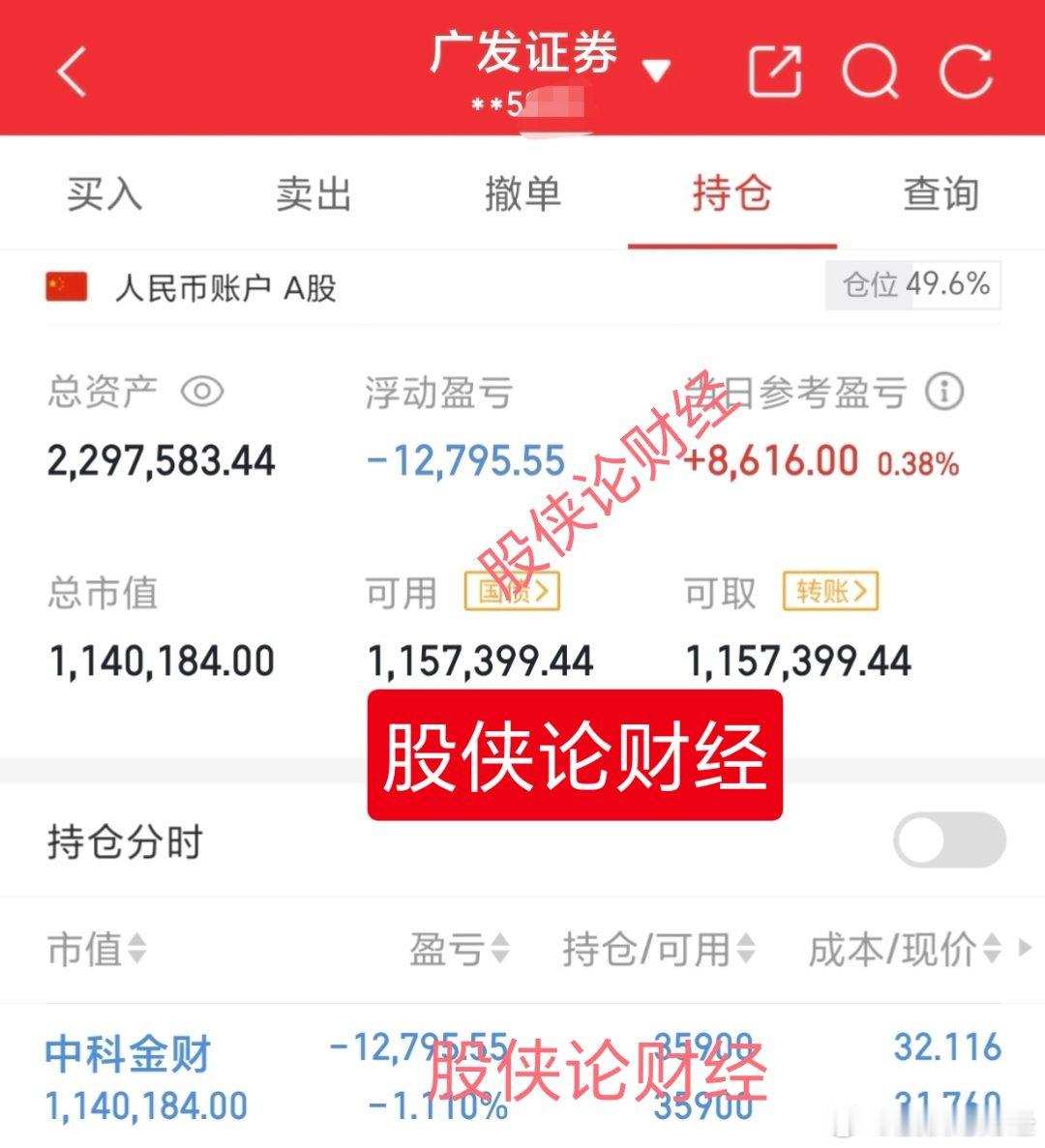Open the info icon beside 当日参考盈亏
Image resolution: width=1045 pixels, height=1148 pixels.
click(944, 392)
